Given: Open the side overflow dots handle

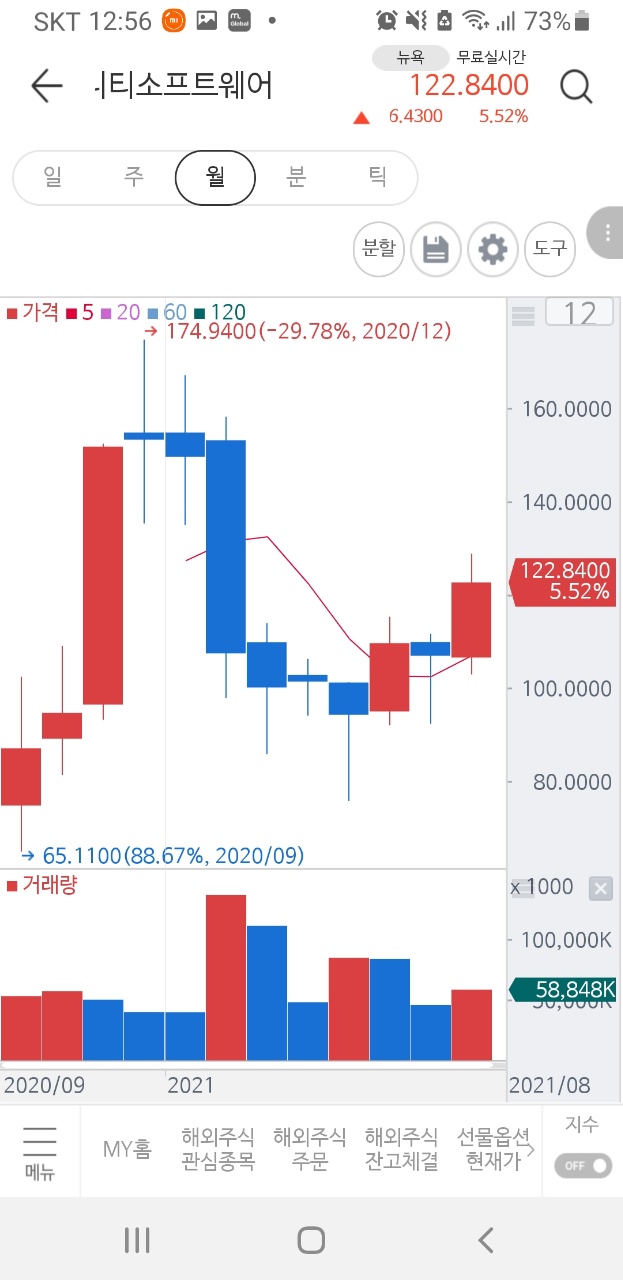Looking at the screenshot, I should coord(607,234).
